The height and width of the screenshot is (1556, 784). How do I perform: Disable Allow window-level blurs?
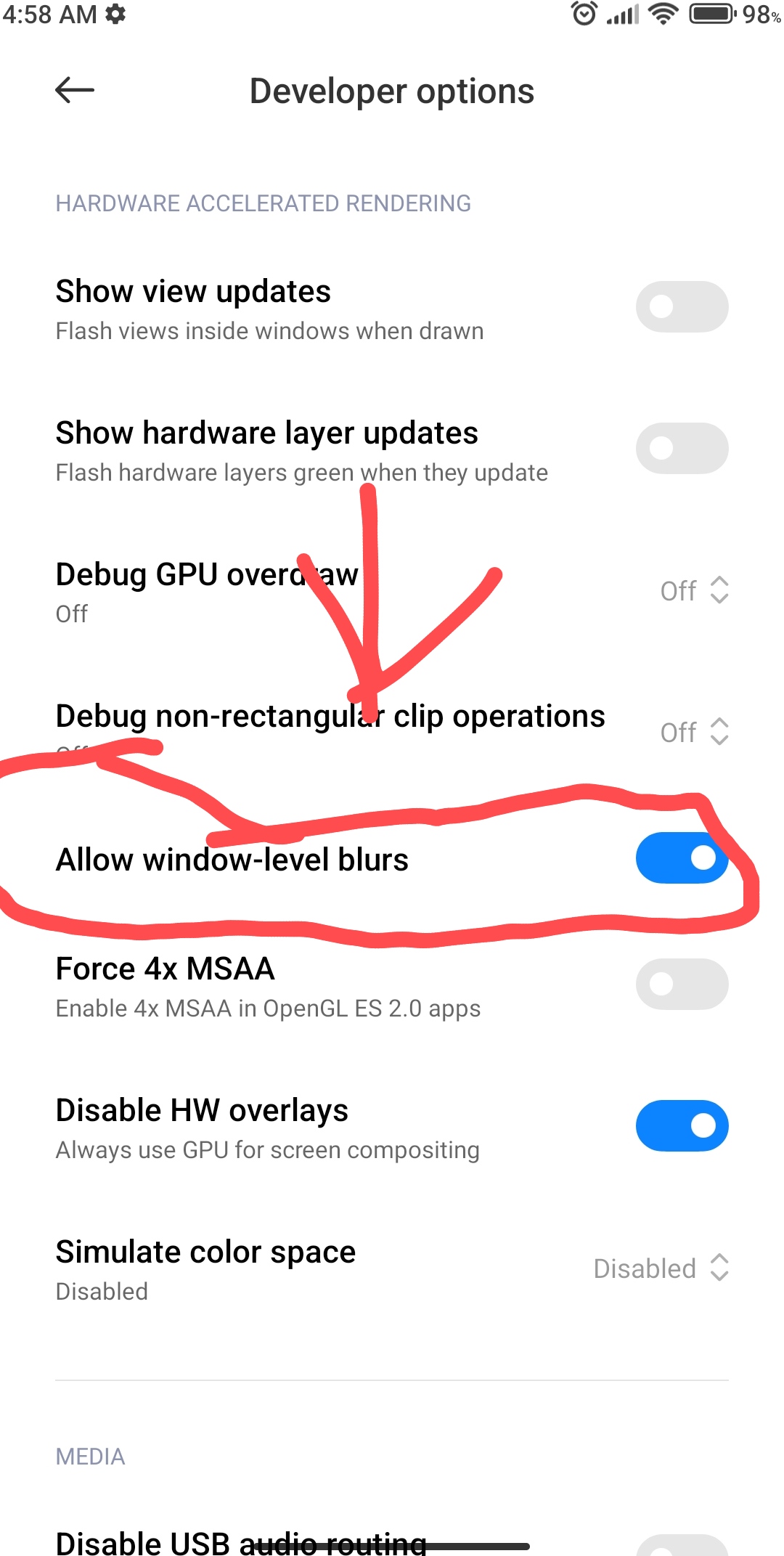point(682,858)
